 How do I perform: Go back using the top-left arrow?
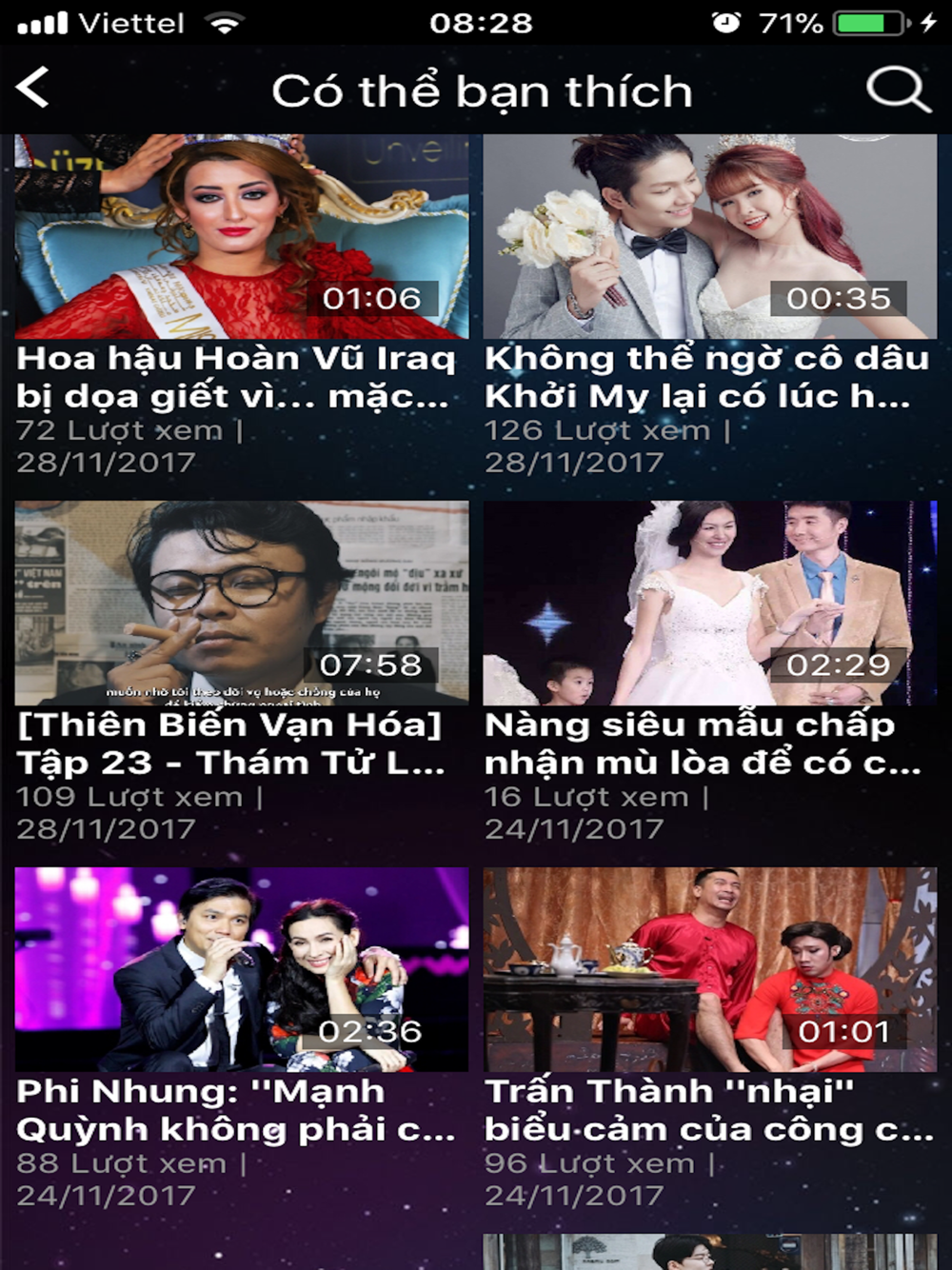pos(33,89)
